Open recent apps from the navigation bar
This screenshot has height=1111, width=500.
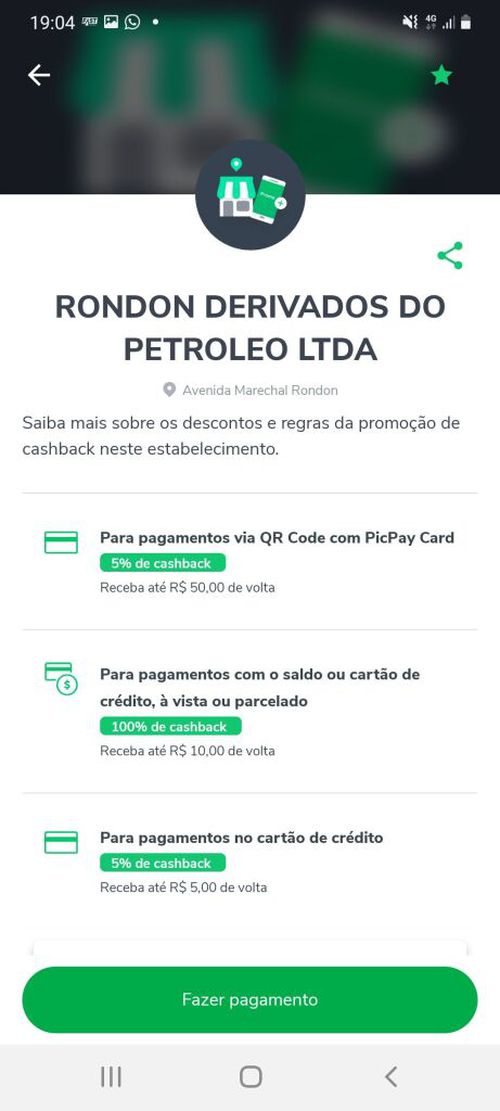click(110, 1077)
